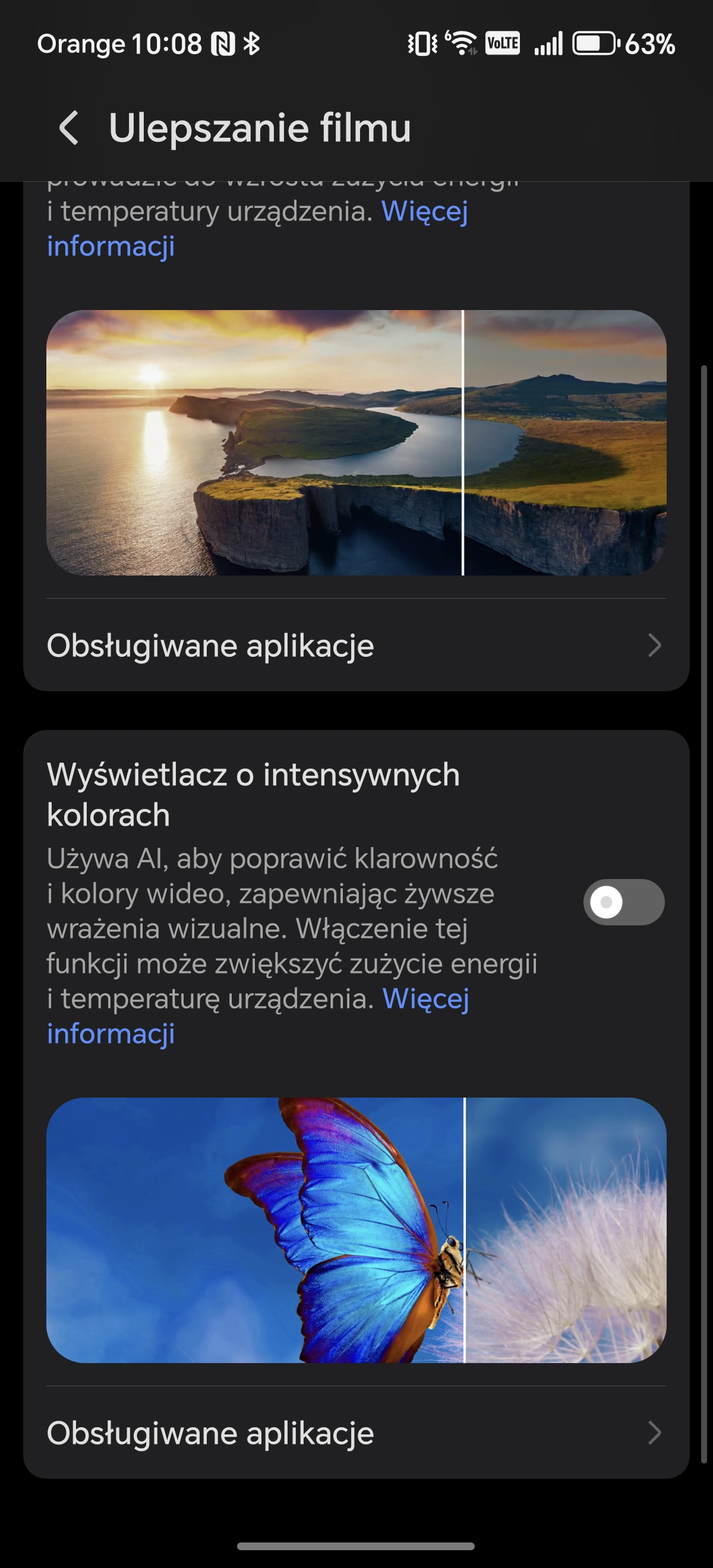Image resolution: width=713 pixels, height=1568 pixels.
Task: Go back from Ulepszanie filmu
Action: click(69, 128)
